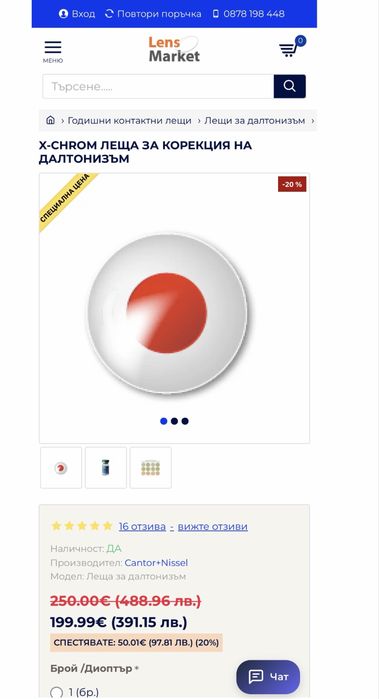Tap вижте отзиви to view reviews
Screen dimensions: 379x699
(x=213, y=526)
